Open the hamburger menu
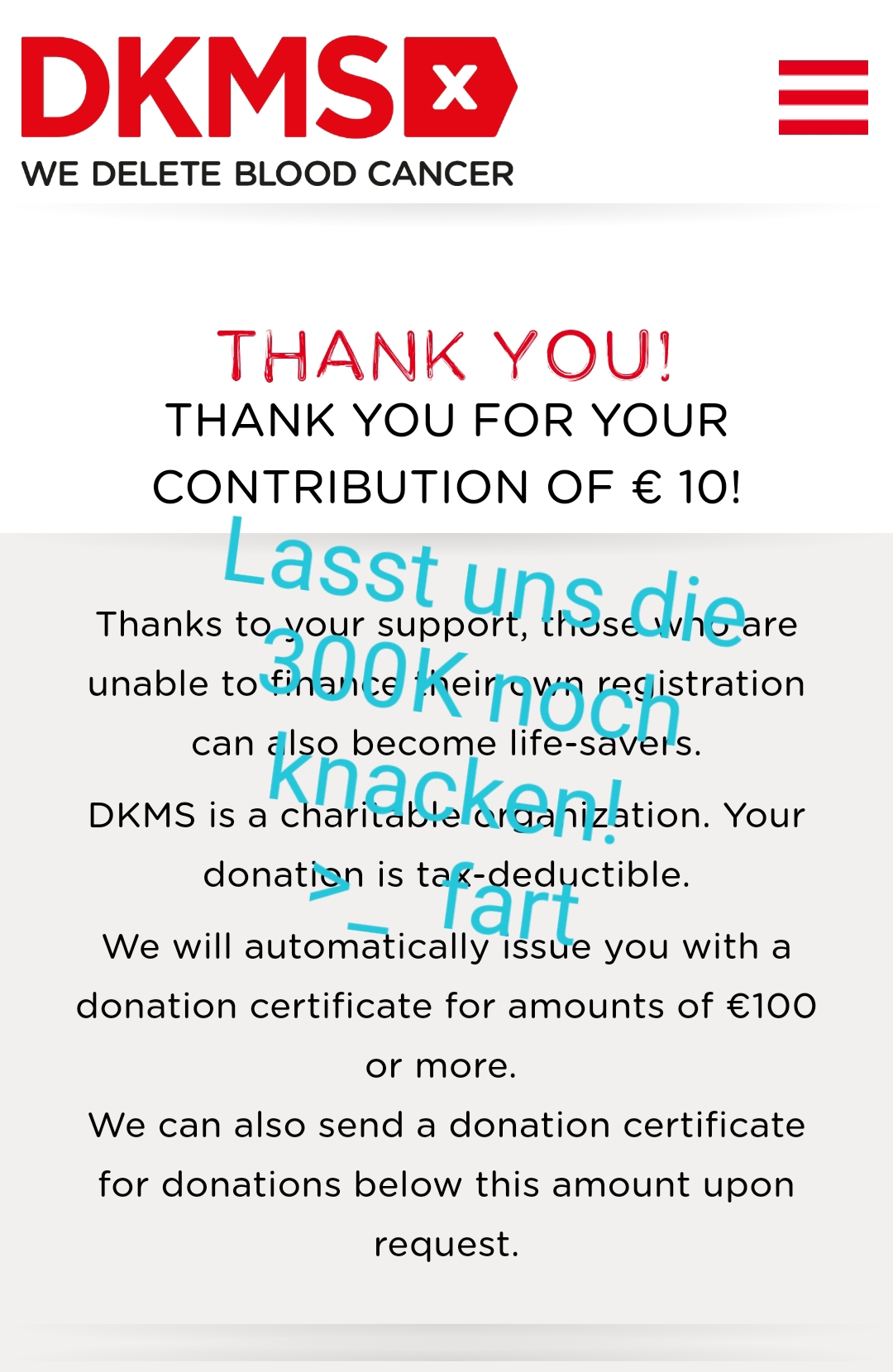Viewport: 893px width, 1372px height. 823,97
